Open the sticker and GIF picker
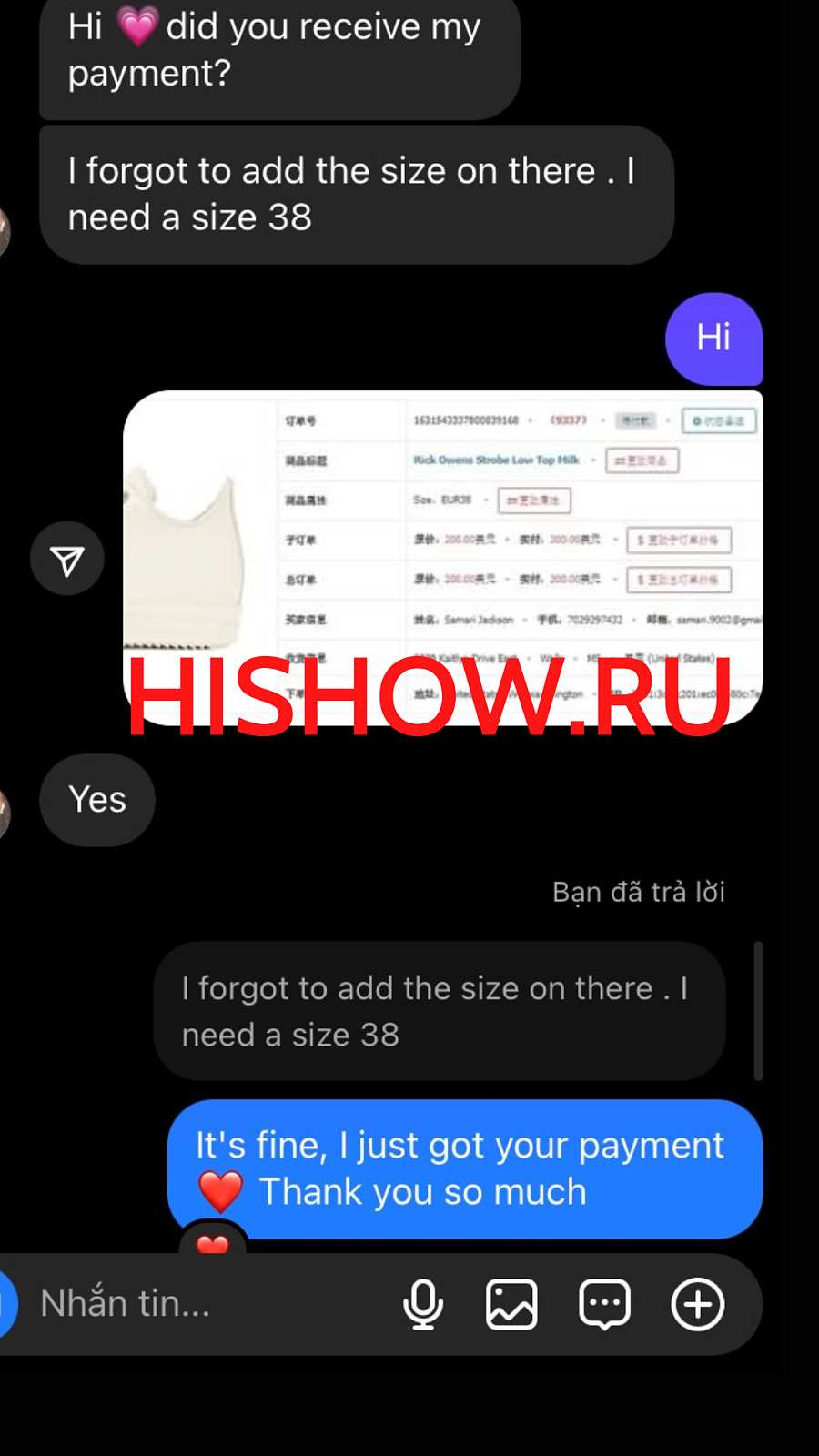The width and height of the screenshot is (819, 1456). point(604,1304)
